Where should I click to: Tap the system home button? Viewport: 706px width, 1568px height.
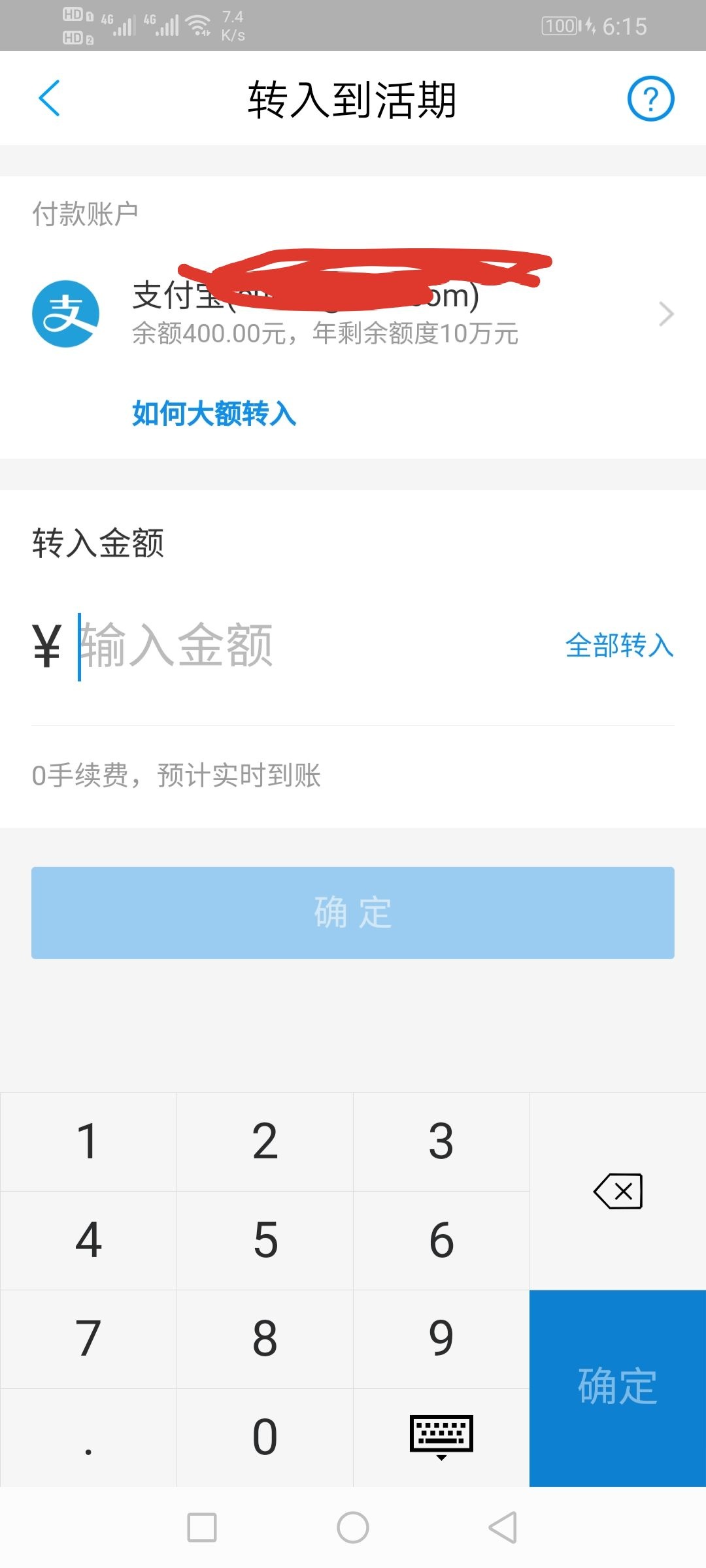point(353,1527)
